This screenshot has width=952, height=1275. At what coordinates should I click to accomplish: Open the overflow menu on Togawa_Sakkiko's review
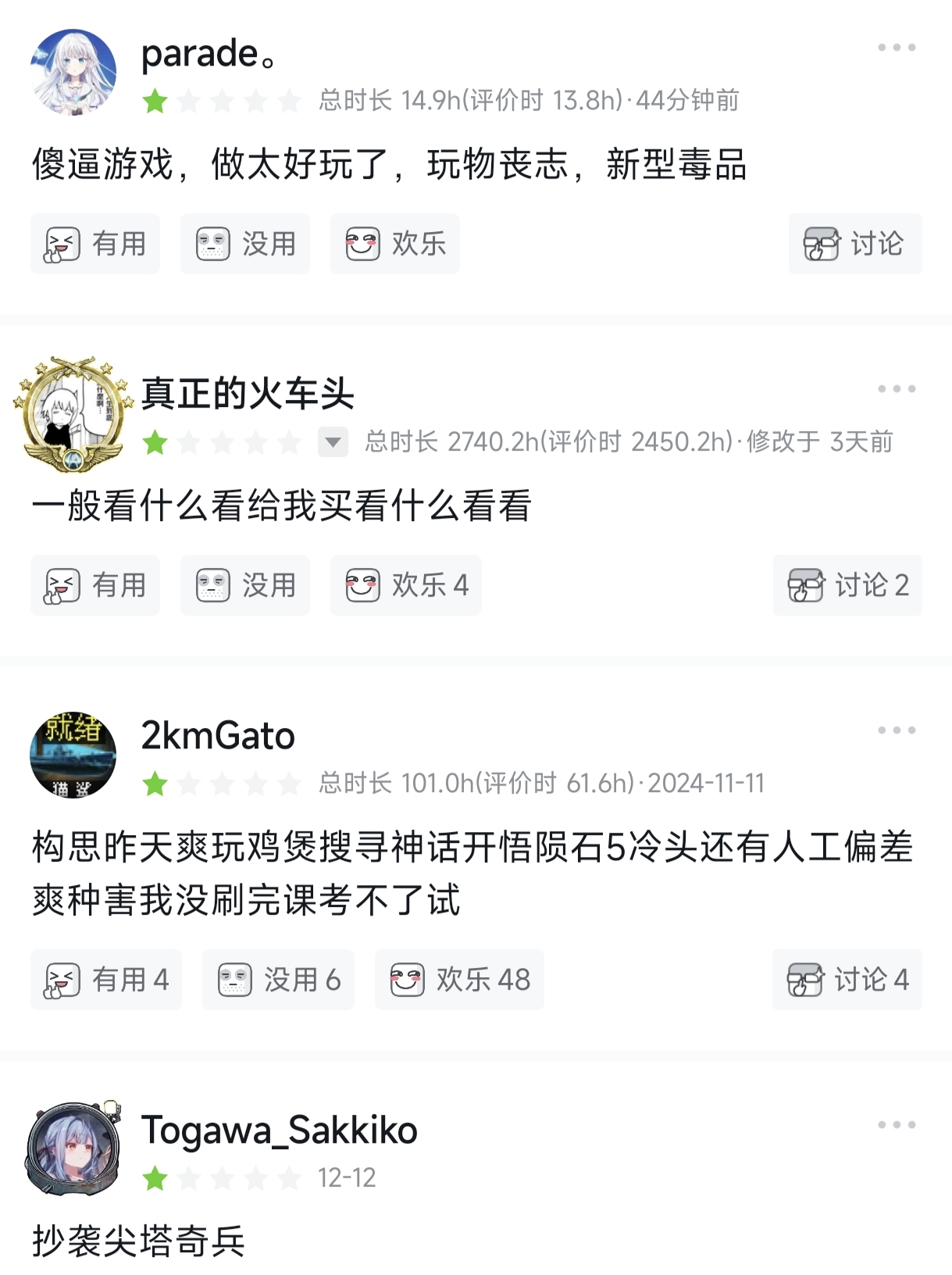coord(896,1125)
